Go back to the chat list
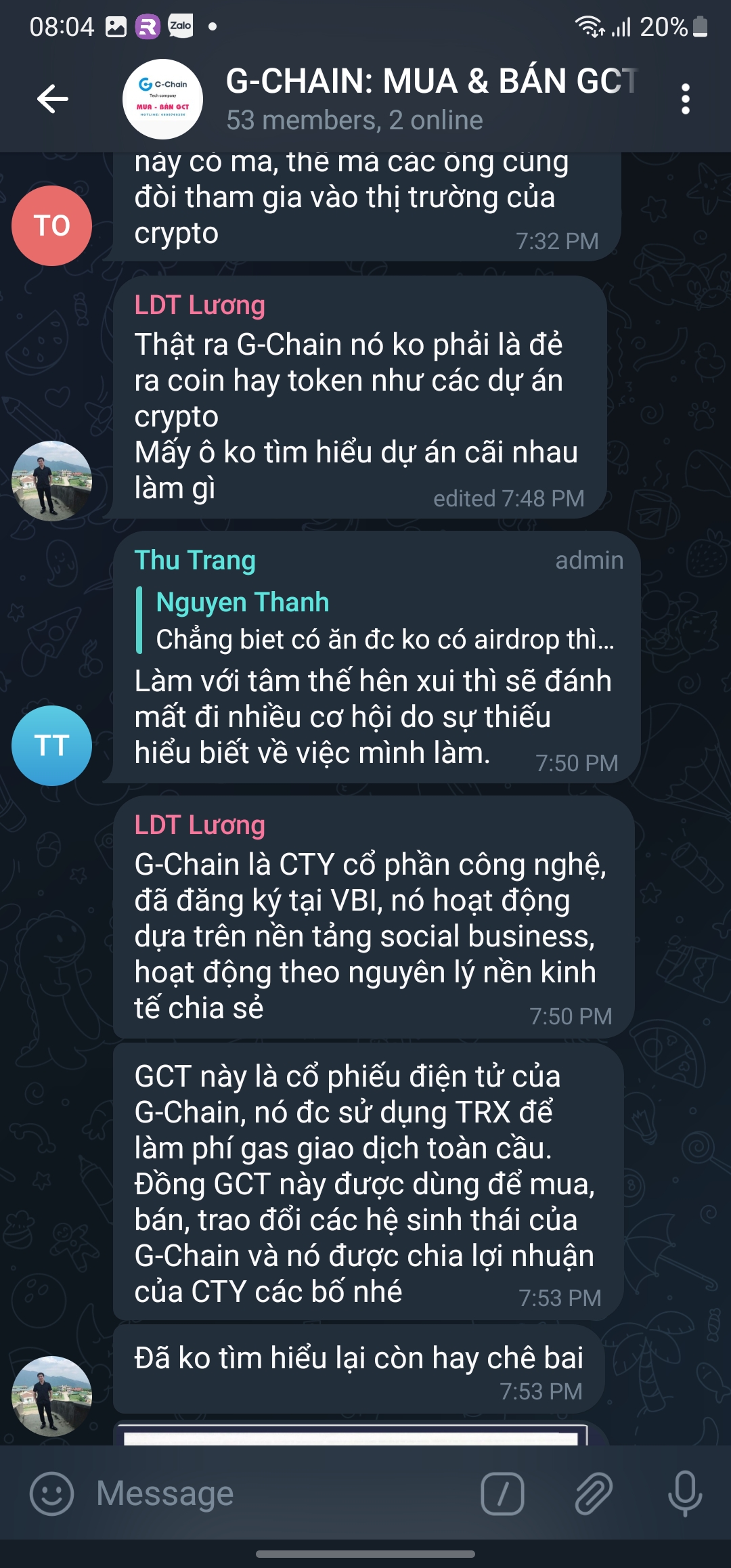 pos(53,99)
